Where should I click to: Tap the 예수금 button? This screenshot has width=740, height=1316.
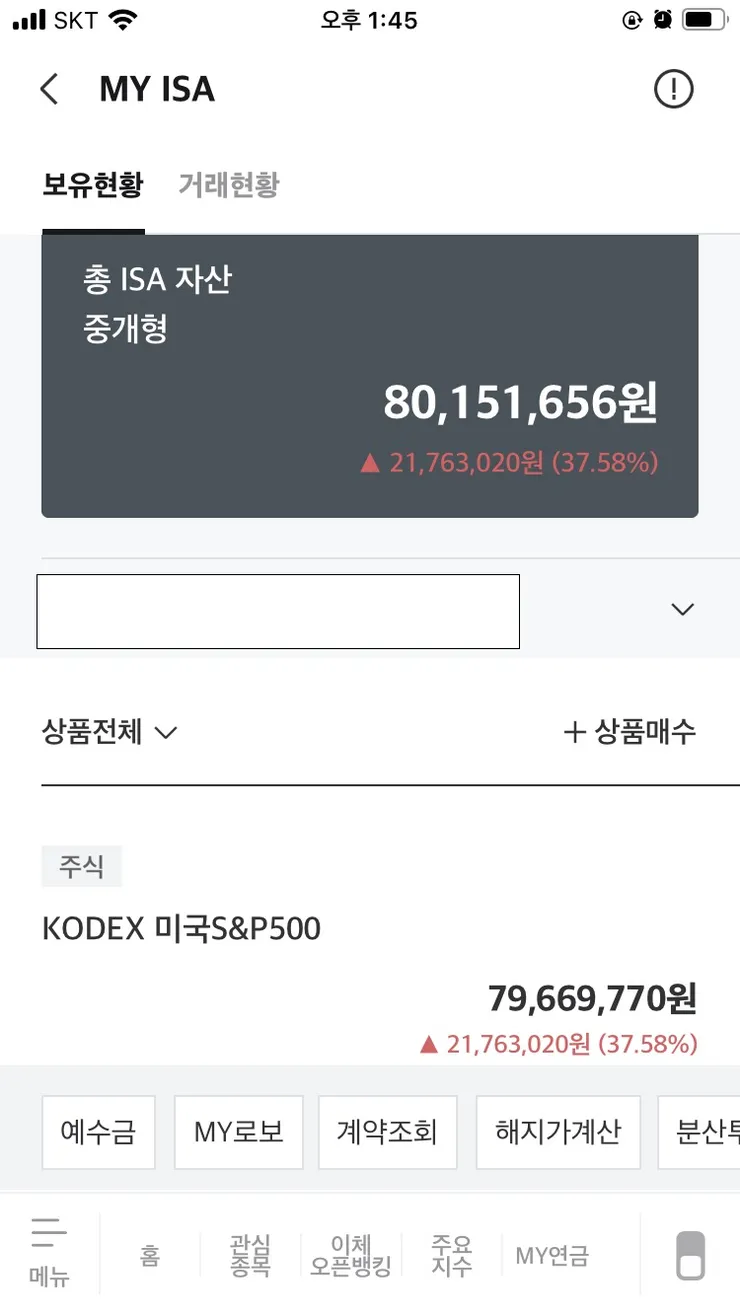[x=98, y=1132]
